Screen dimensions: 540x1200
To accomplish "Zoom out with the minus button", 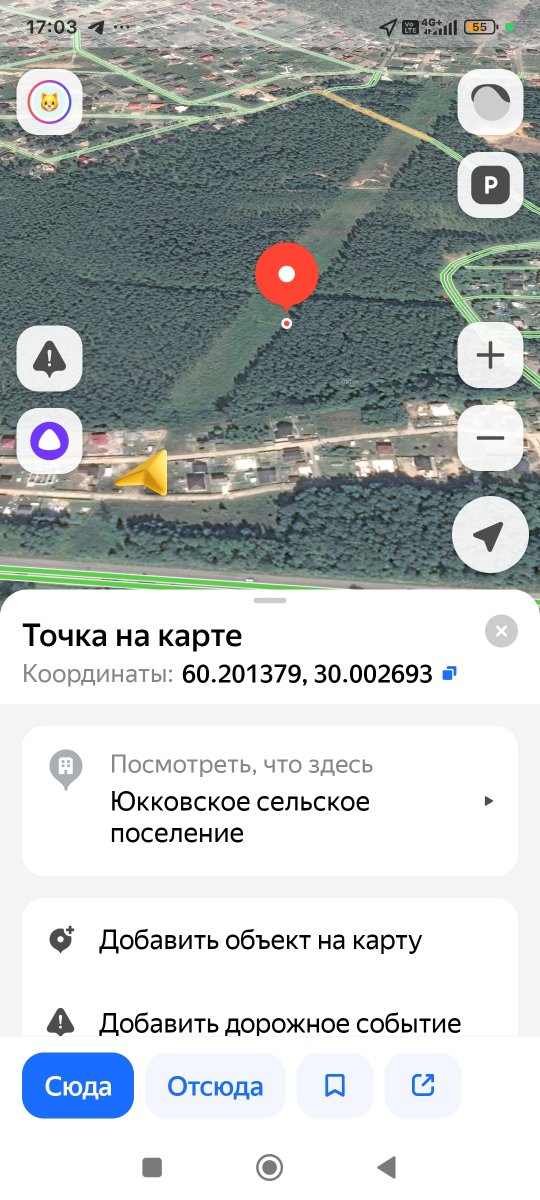I will click(490, 438).
